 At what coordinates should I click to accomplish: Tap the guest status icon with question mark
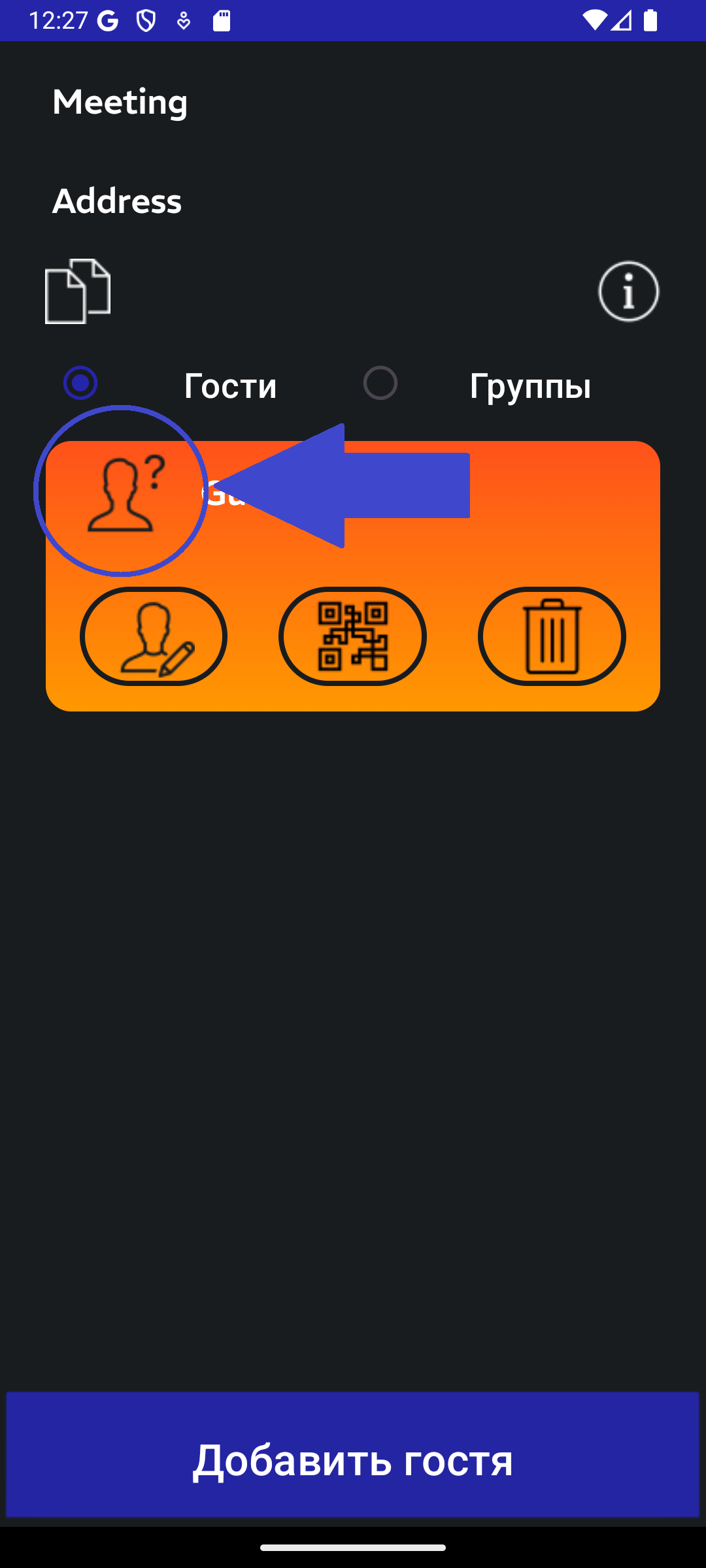pyautogui.click(x=122, y=491)
